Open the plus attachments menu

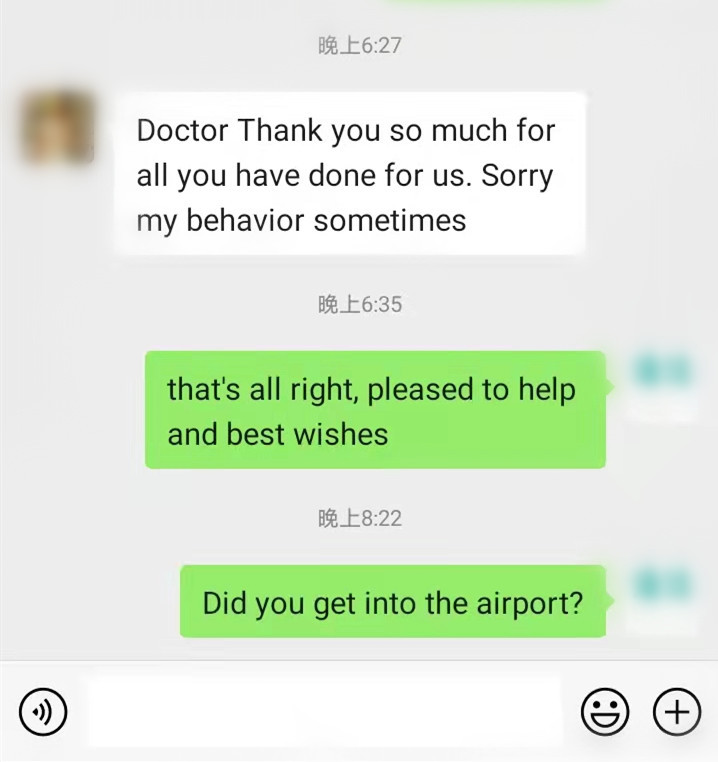677,712
